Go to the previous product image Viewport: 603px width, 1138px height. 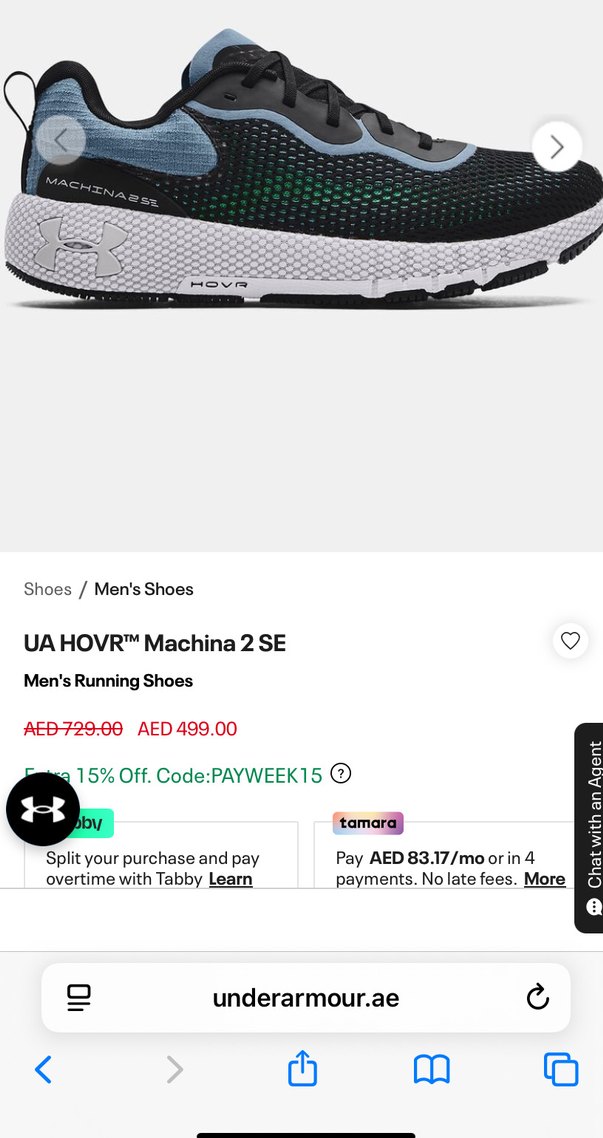point(60,141)
